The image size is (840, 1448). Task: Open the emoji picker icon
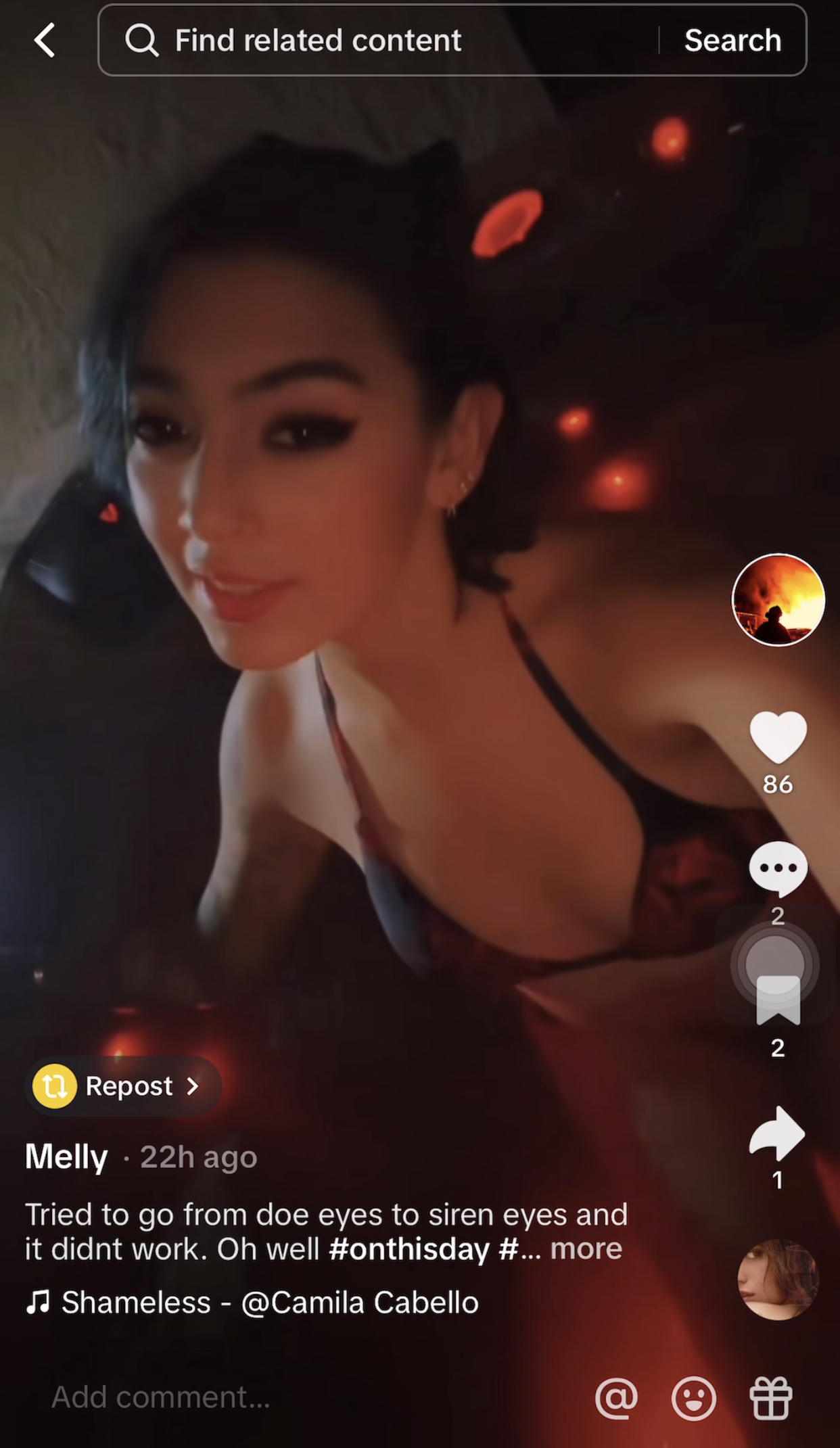[693, 1397]
